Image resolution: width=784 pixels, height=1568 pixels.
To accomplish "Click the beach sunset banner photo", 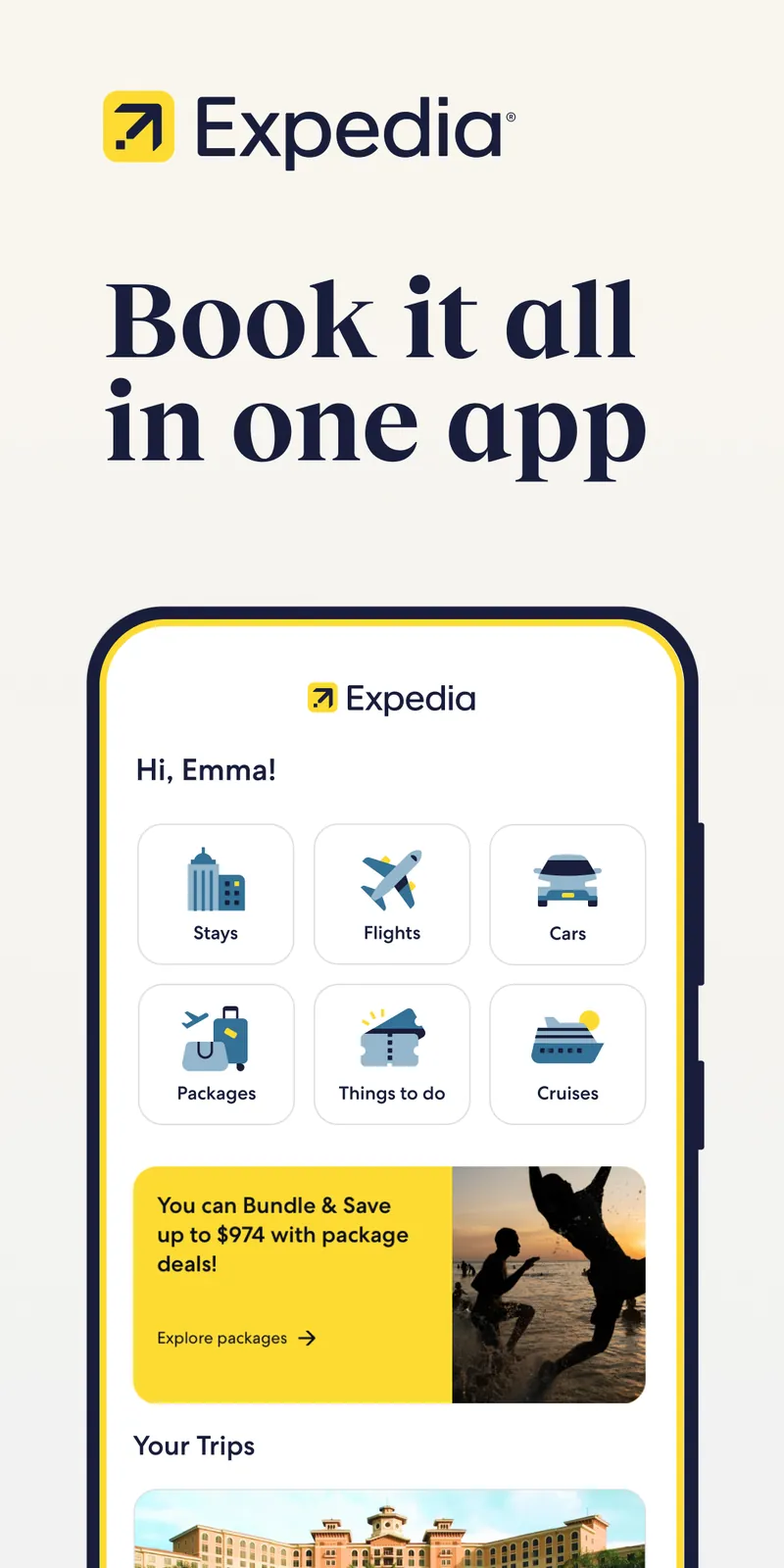I will pyautogui.click(x=549, y=1284).
